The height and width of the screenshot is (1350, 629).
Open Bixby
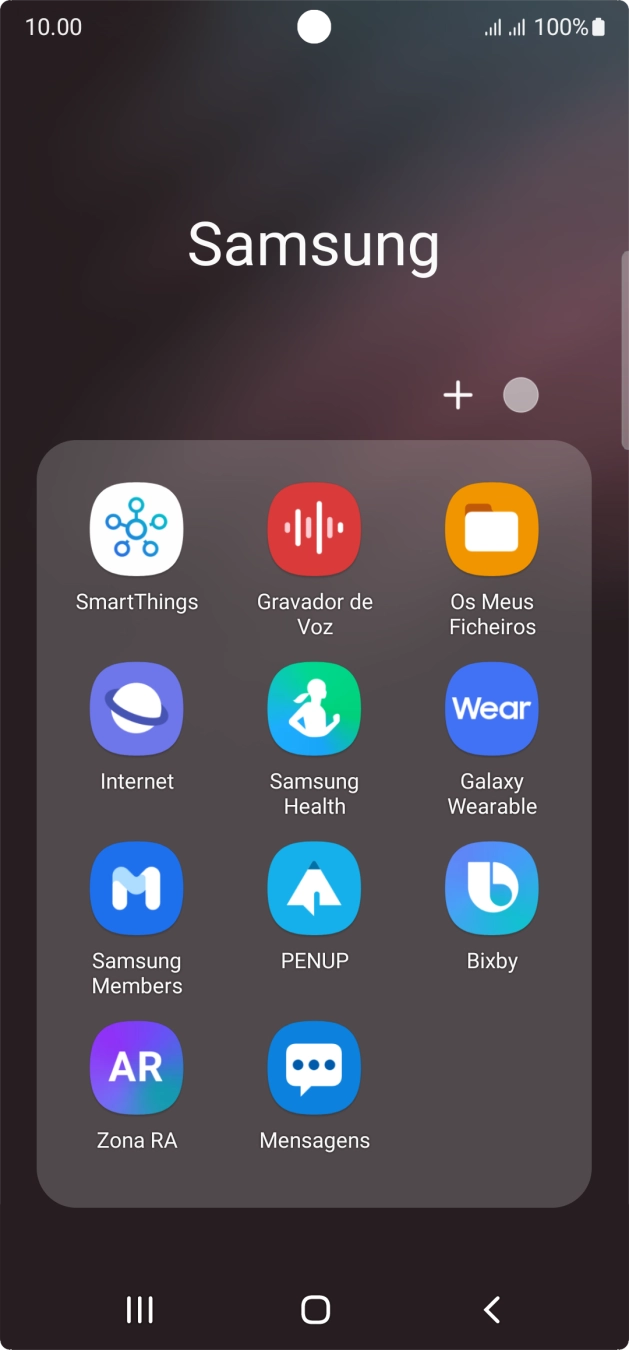[x=492, y=888]
